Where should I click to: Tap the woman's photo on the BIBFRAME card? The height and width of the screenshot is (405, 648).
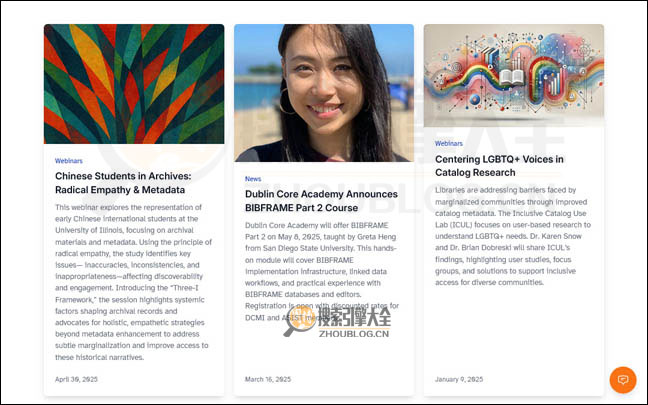(323, 93)
